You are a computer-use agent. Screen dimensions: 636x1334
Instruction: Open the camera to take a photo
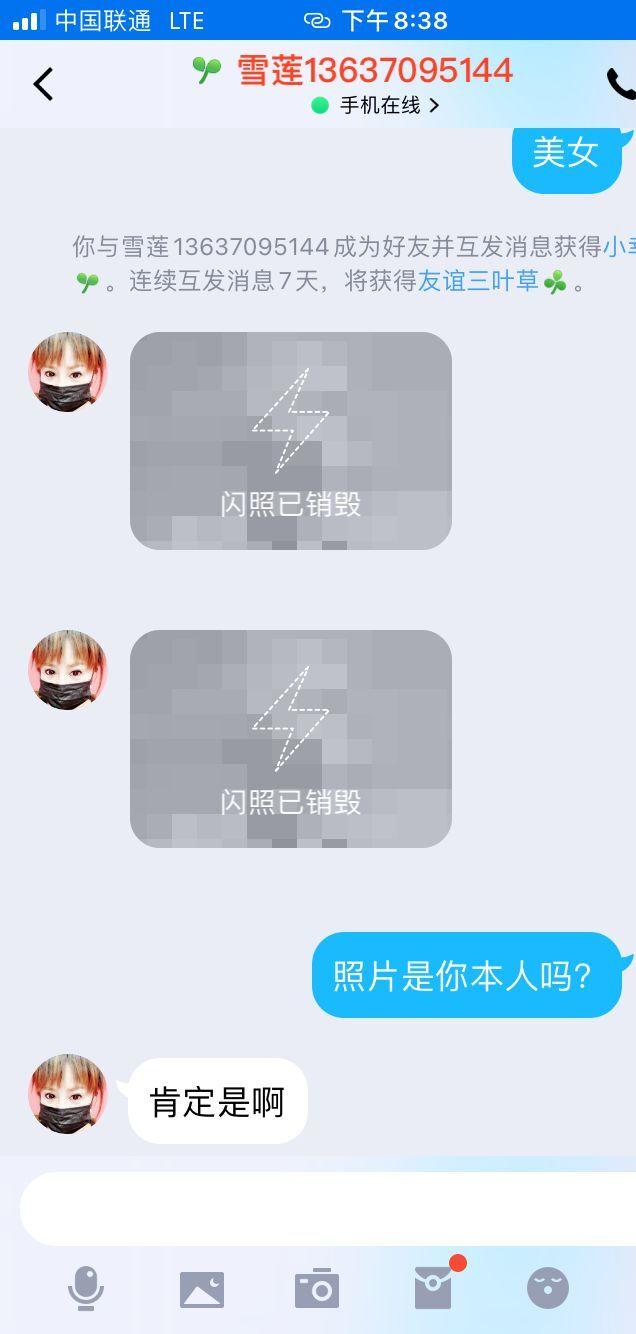317,1289
